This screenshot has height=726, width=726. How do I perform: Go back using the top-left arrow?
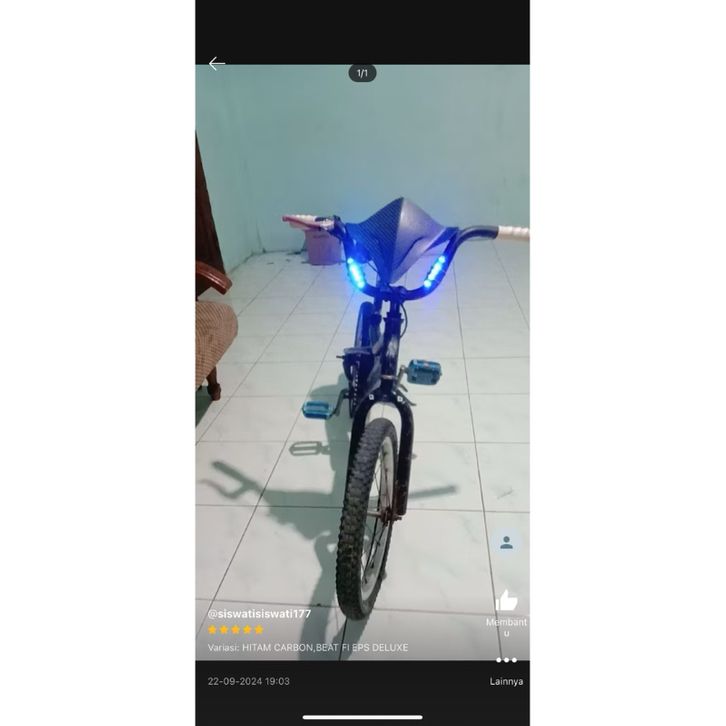click(216, 64)
